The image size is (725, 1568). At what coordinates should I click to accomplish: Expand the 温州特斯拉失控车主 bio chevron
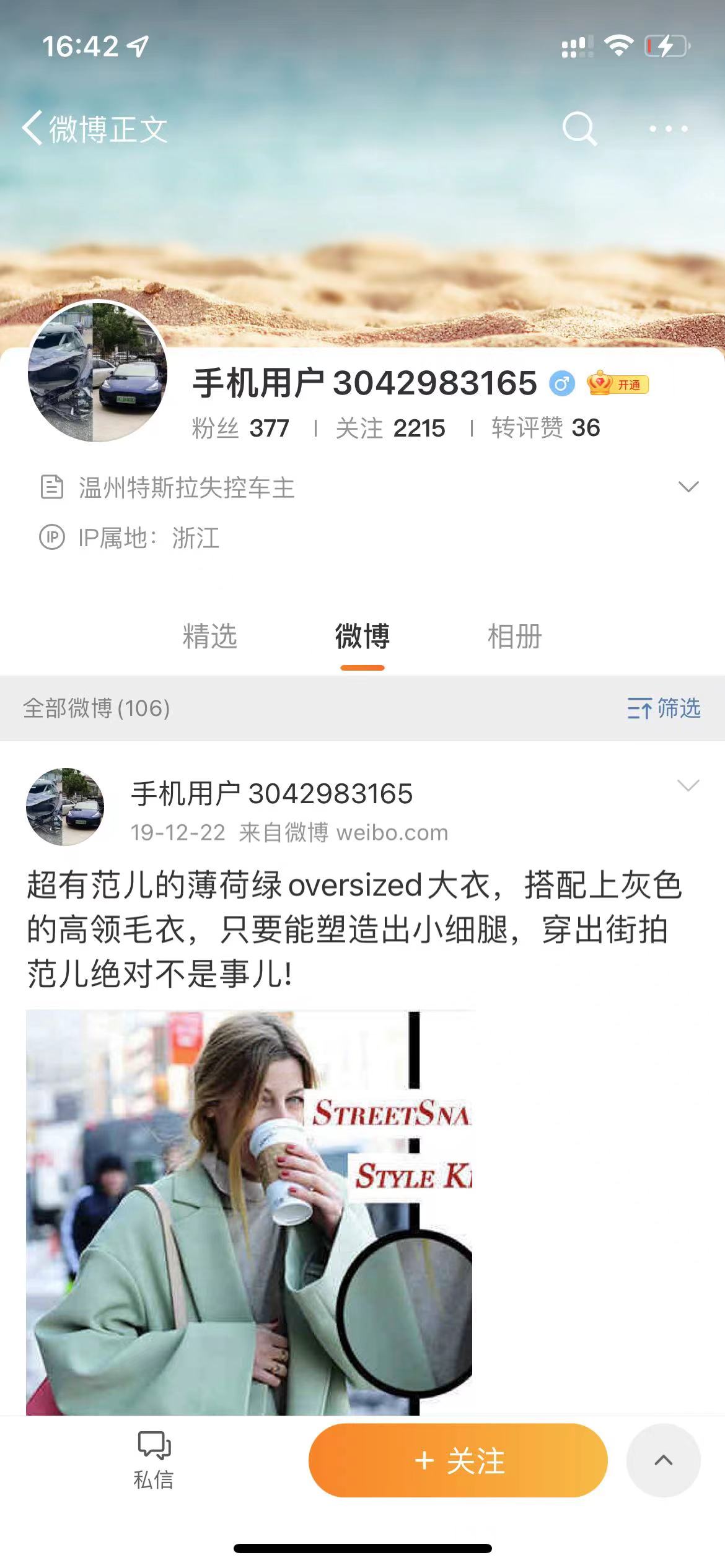point(688,487)
